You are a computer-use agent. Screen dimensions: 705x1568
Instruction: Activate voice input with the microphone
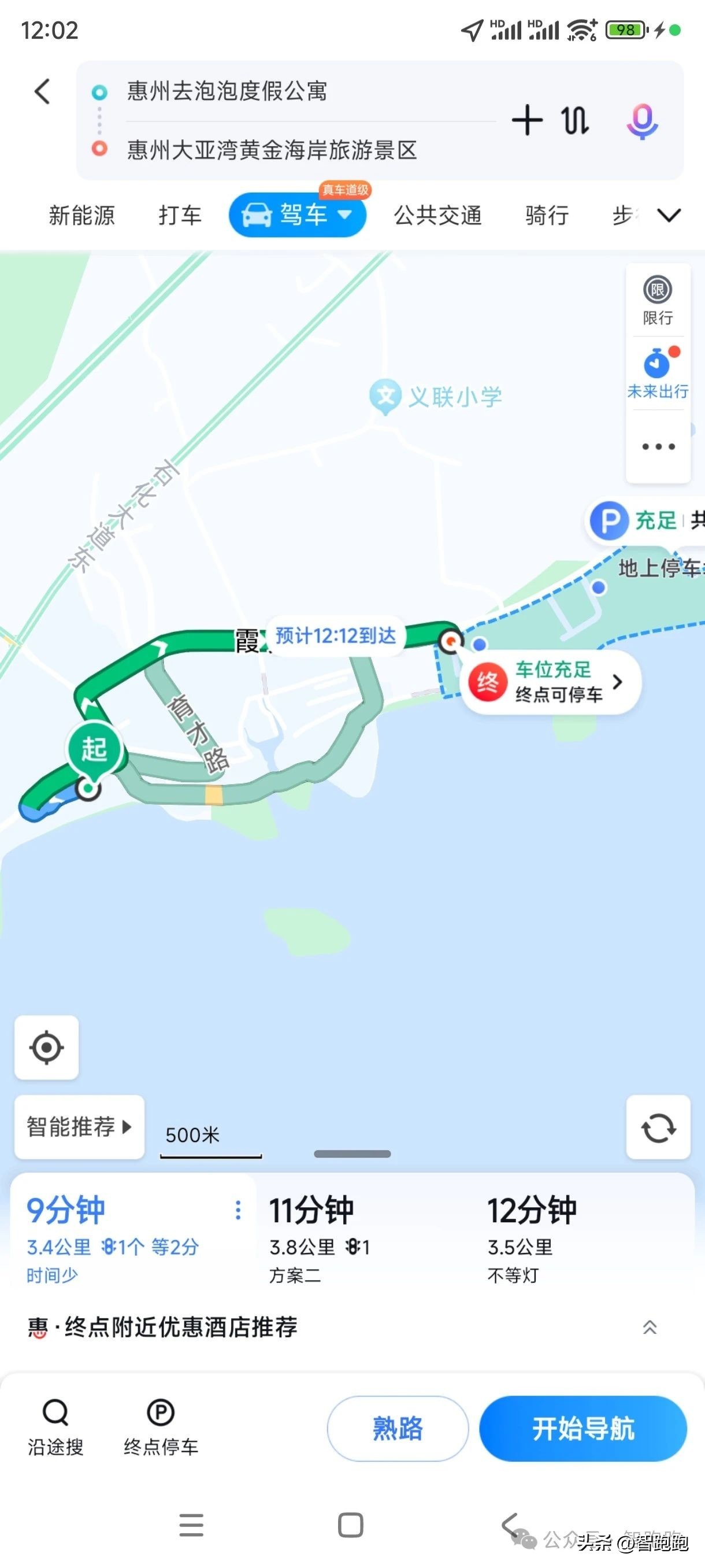click(x=642, y=121)
